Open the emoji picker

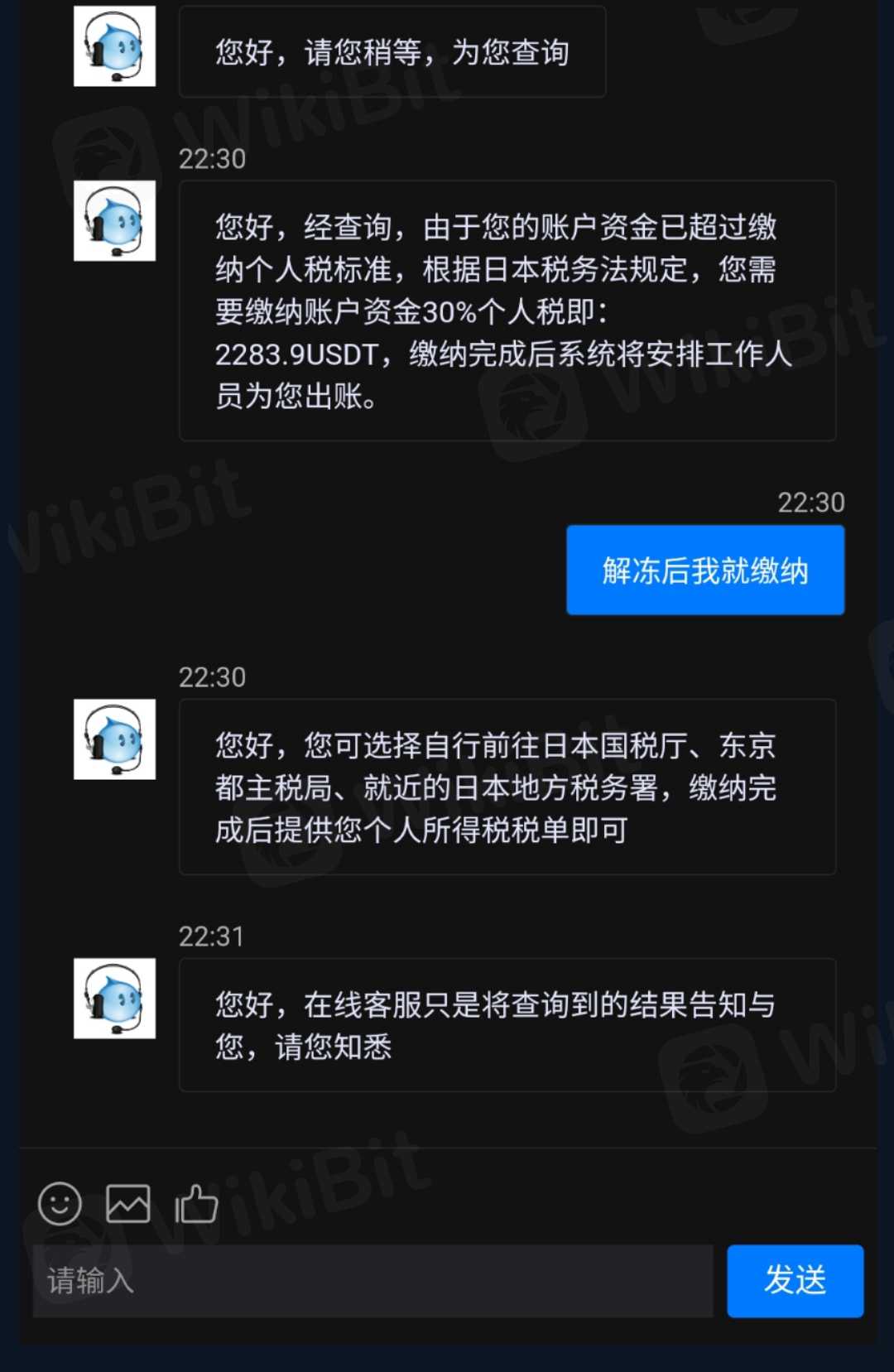pos(60,1203)
